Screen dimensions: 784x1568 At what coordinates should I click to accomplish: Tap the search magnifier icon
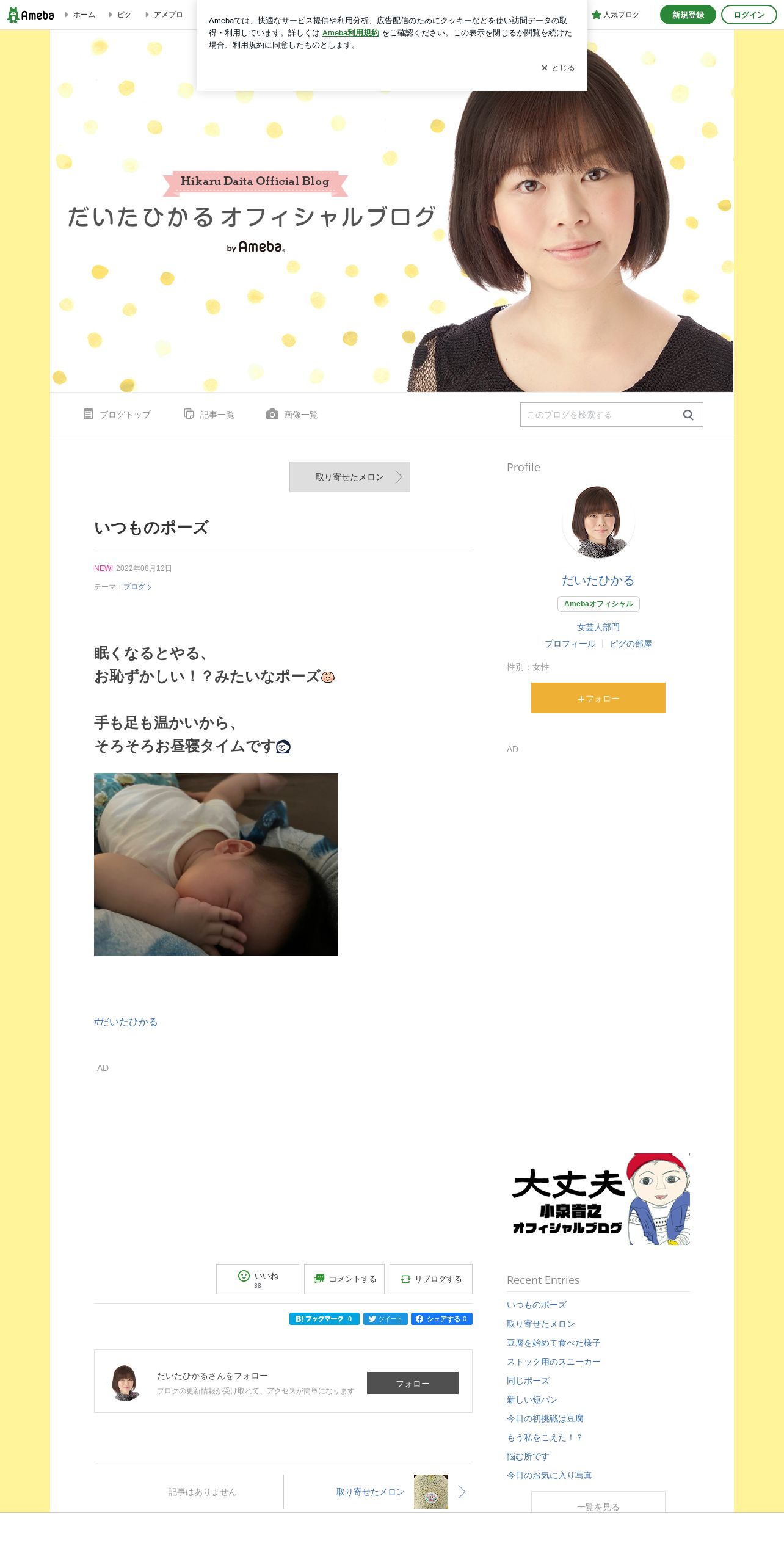point(688,415)
